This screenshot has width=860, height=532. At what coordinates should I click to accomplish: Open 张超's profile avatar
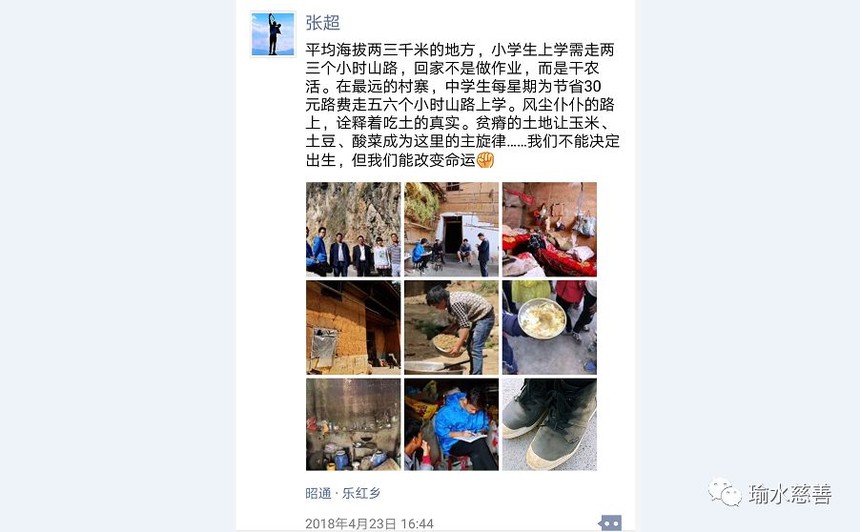click(273, 34)
